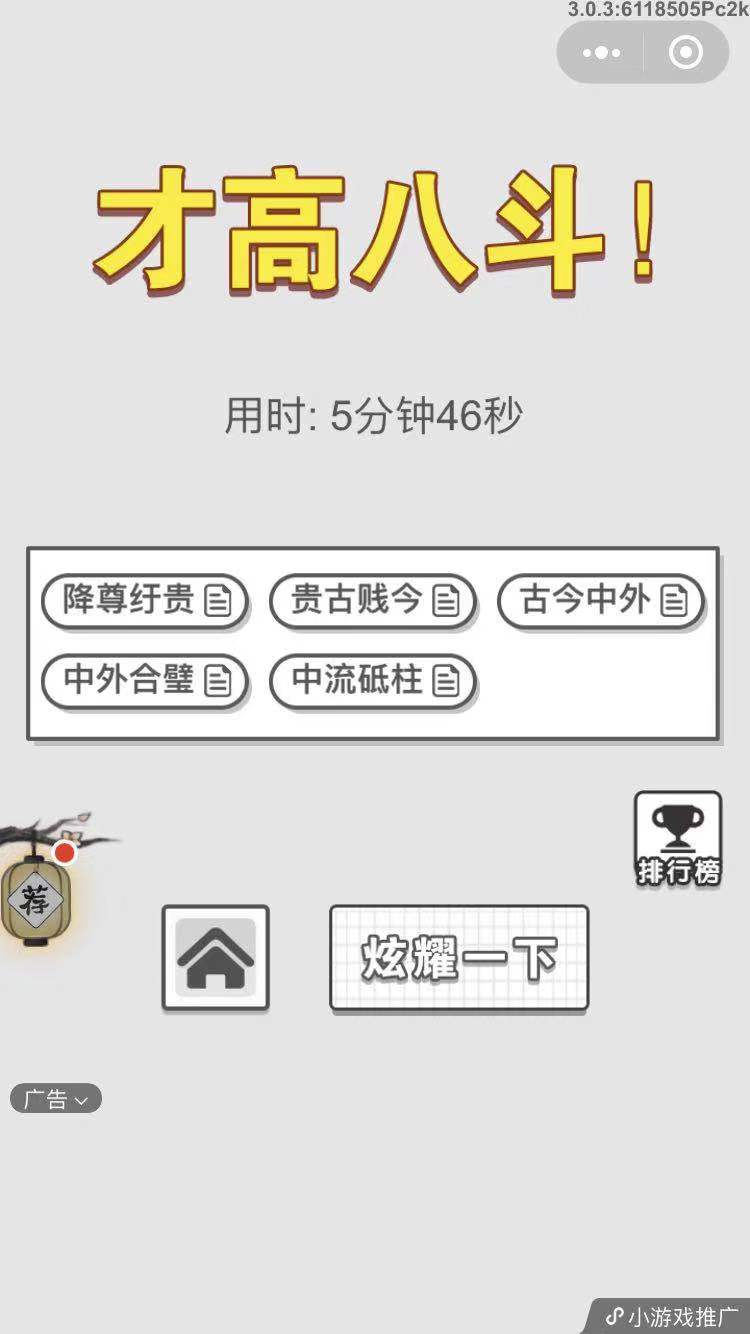Open the 中外合璧 idiom definition
The image size is (750, 1334).
(x=146, y=681)
